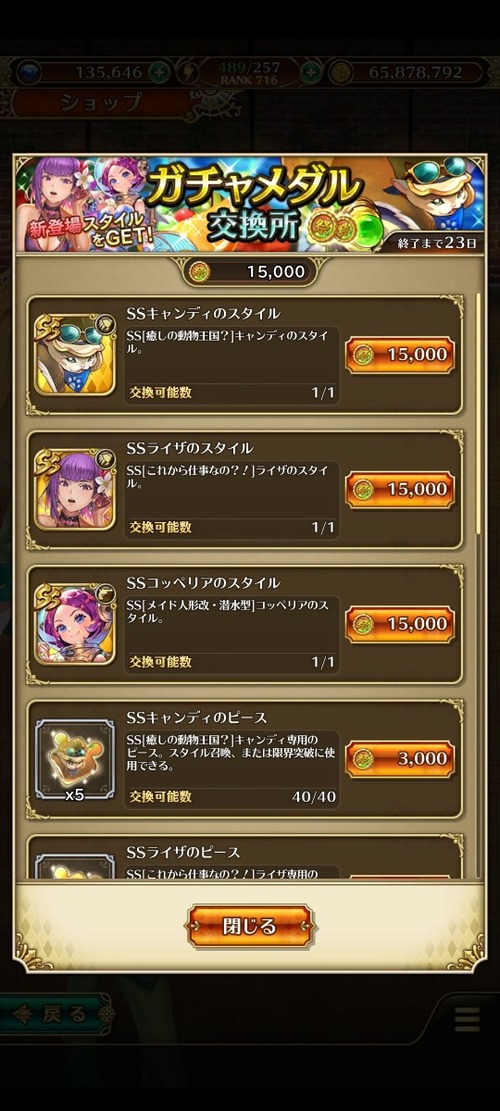Open the SSライザ style icon
Screen dimensions: 500x1111
(74, 489)
